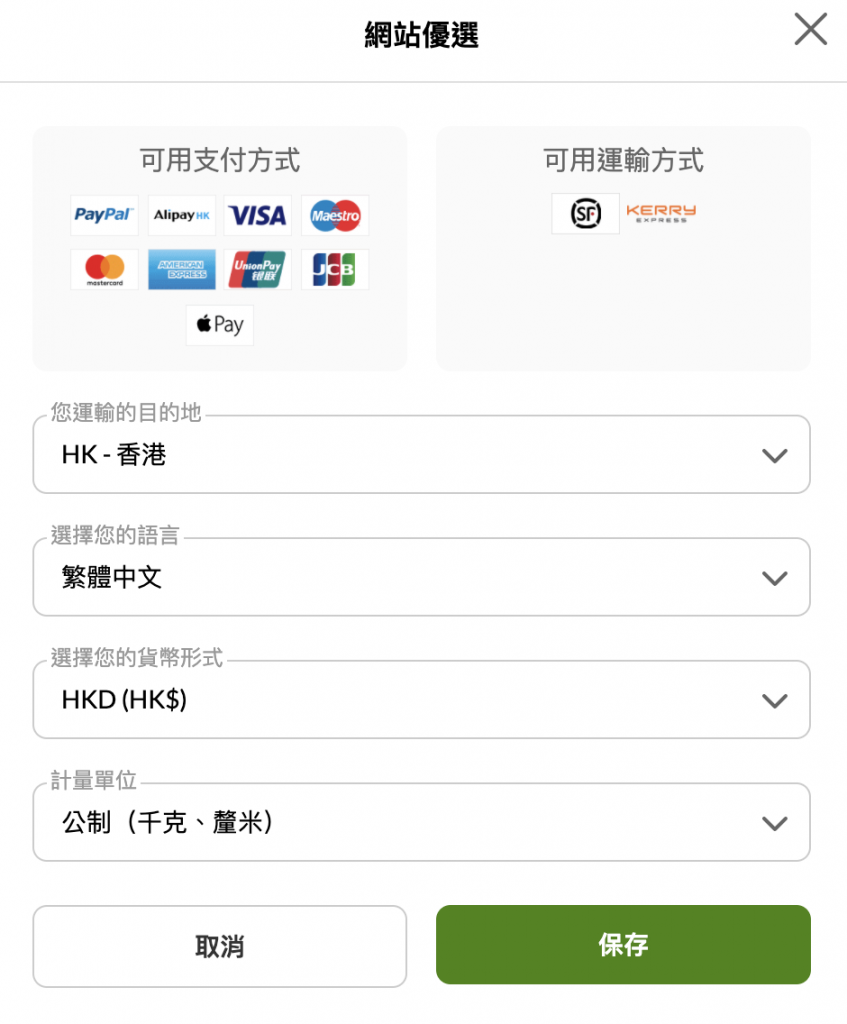Screen dimensions: 847x1024
Task: Open the currency dropdown HKD (HK$)
Action: [x=421, y=700]
